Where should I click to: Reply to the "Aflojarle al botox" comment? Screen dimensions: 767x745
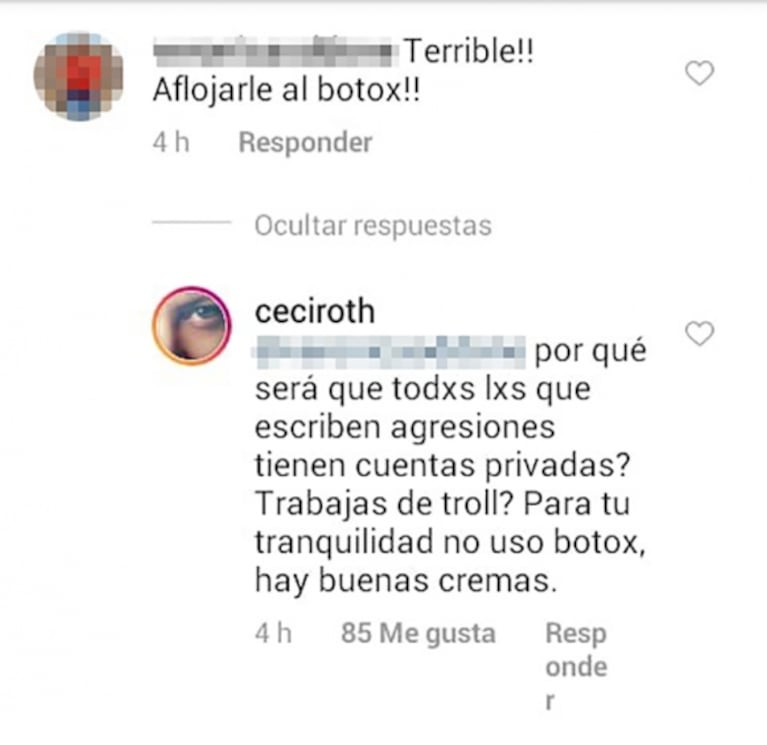(x=305, y=143)
